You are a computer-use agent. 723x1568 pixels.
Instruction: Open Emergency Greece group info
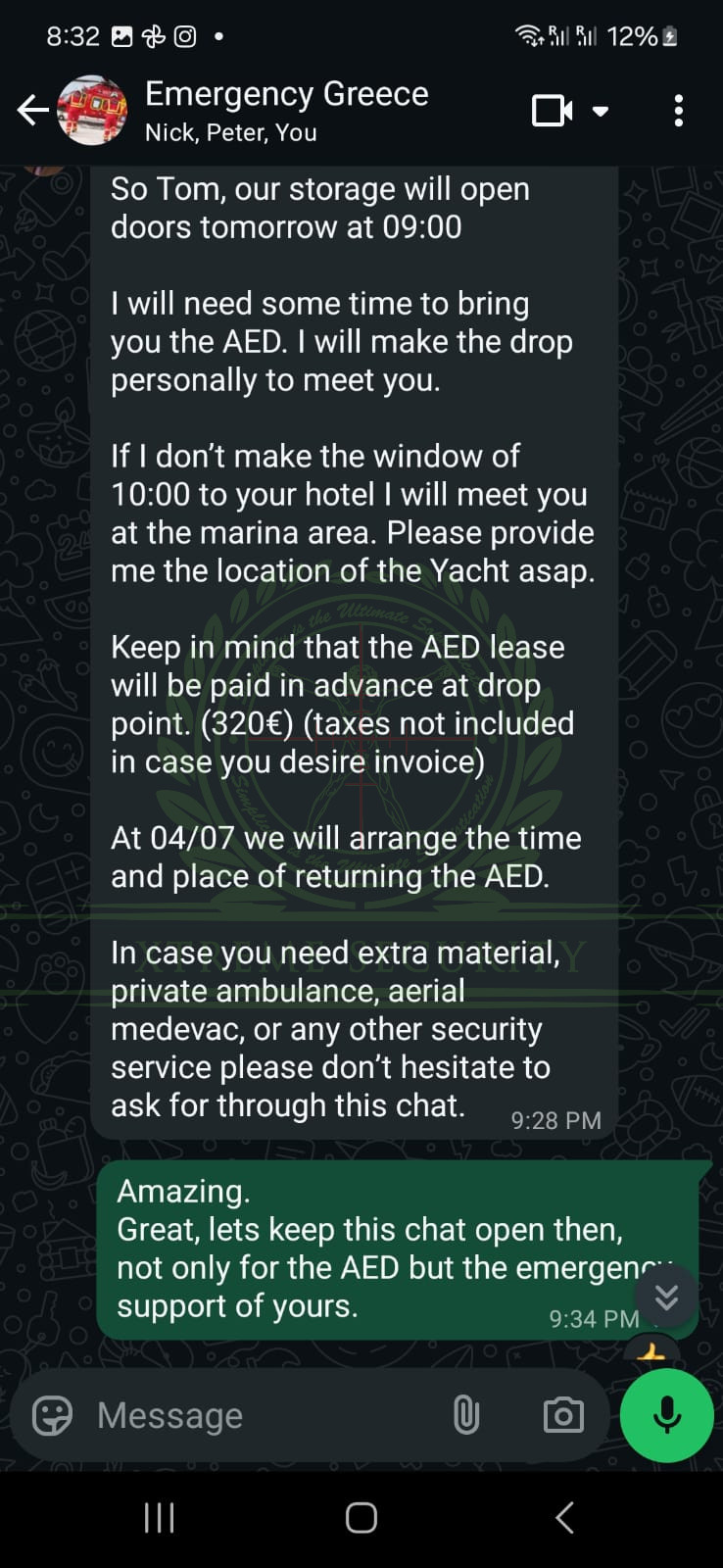(286, 110)
